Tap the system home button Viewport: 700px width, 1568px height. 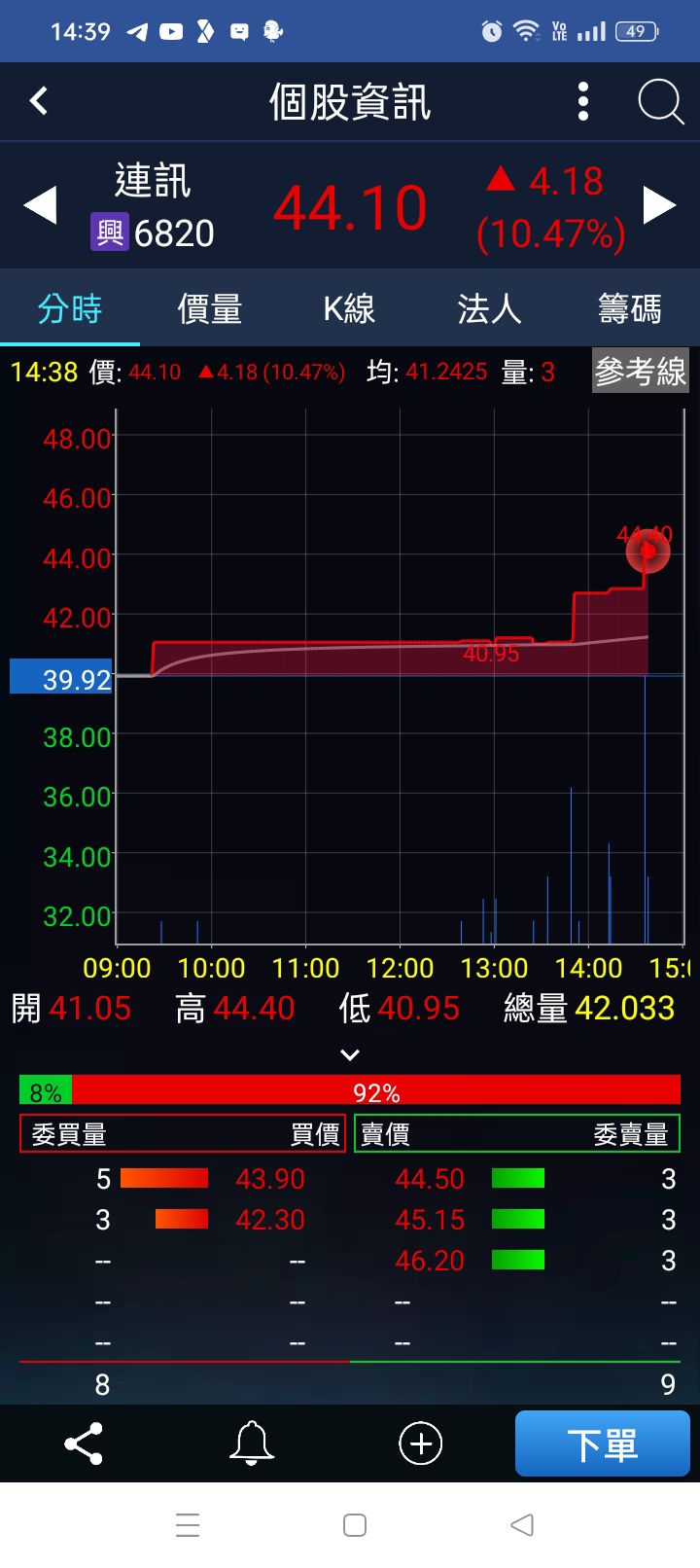coord(355,1524)
